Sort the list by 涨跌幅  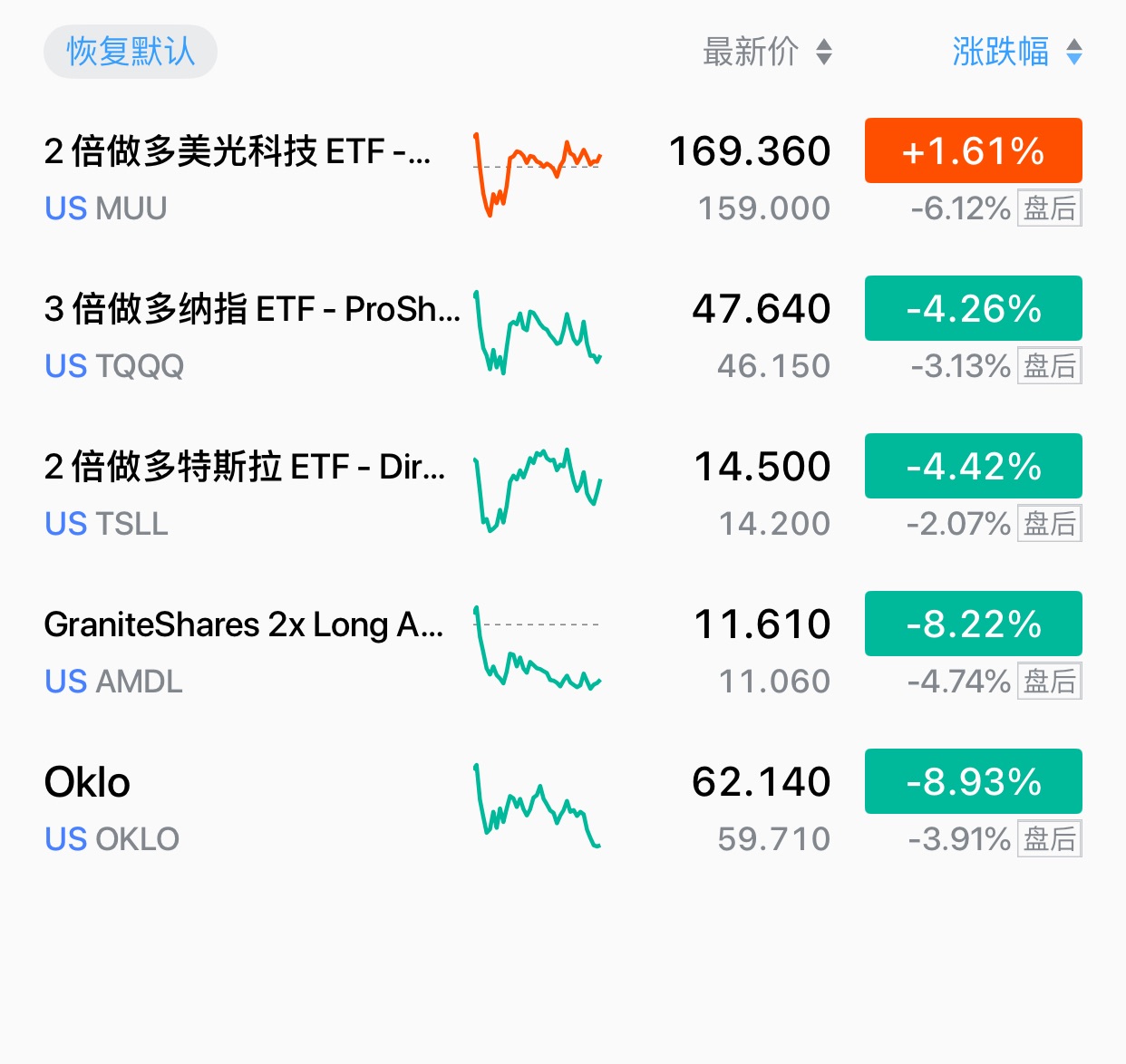1015,52
